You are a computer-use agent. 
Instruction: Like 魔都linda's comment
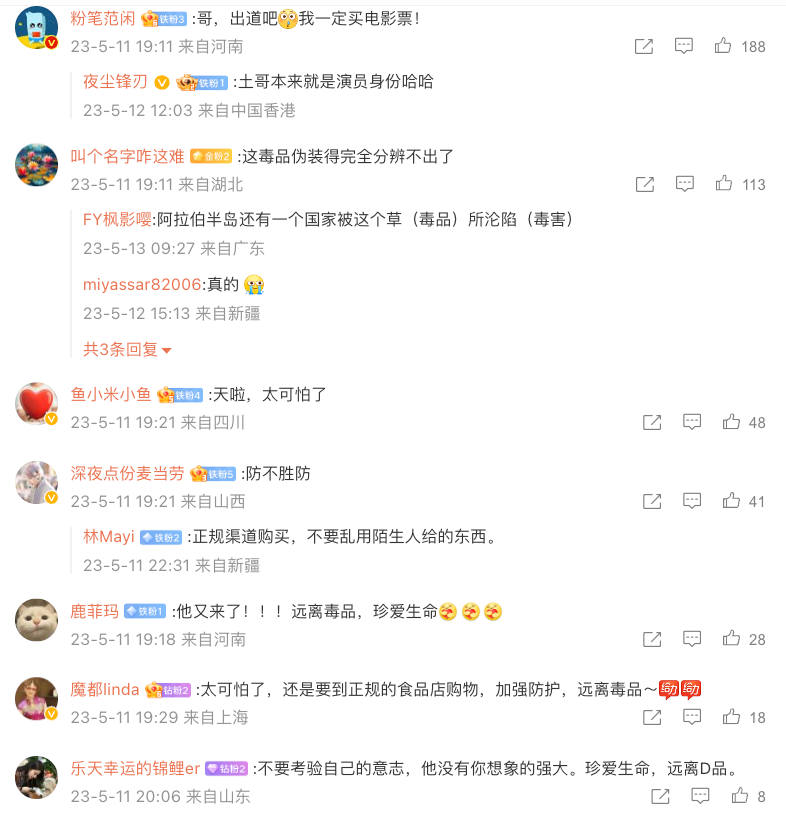(x=731, y=717)
